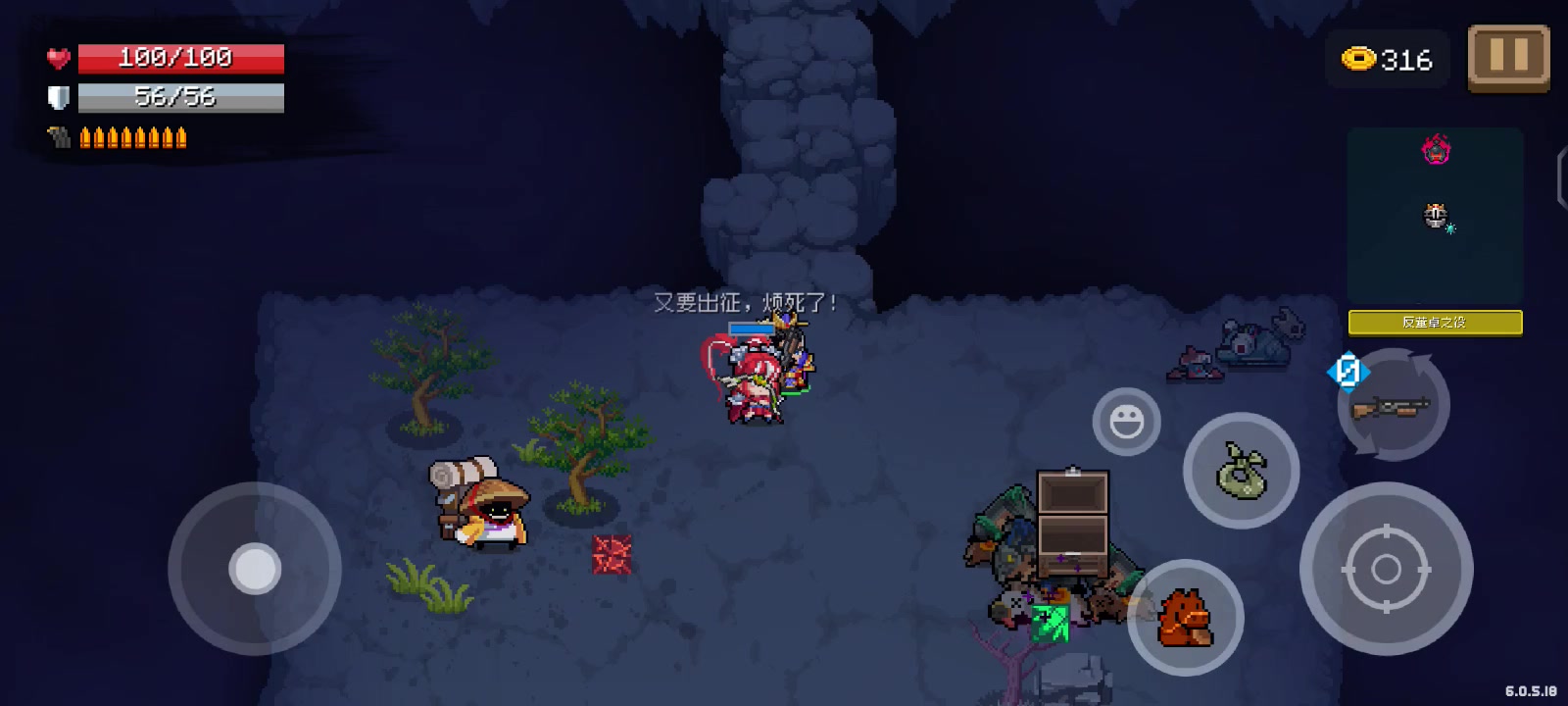Pause the game
1568x706 pixels.
click(x=1508, y=57)
